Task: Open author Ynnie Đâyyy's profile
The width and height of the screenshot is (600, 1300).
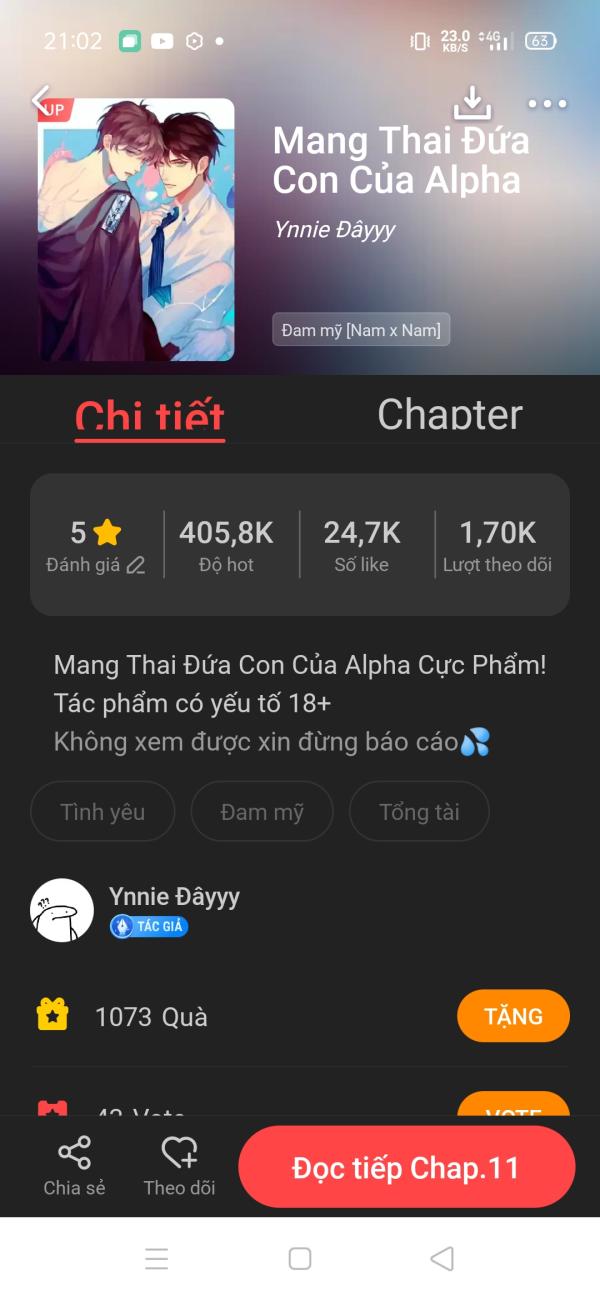Action: click(174, 897)
